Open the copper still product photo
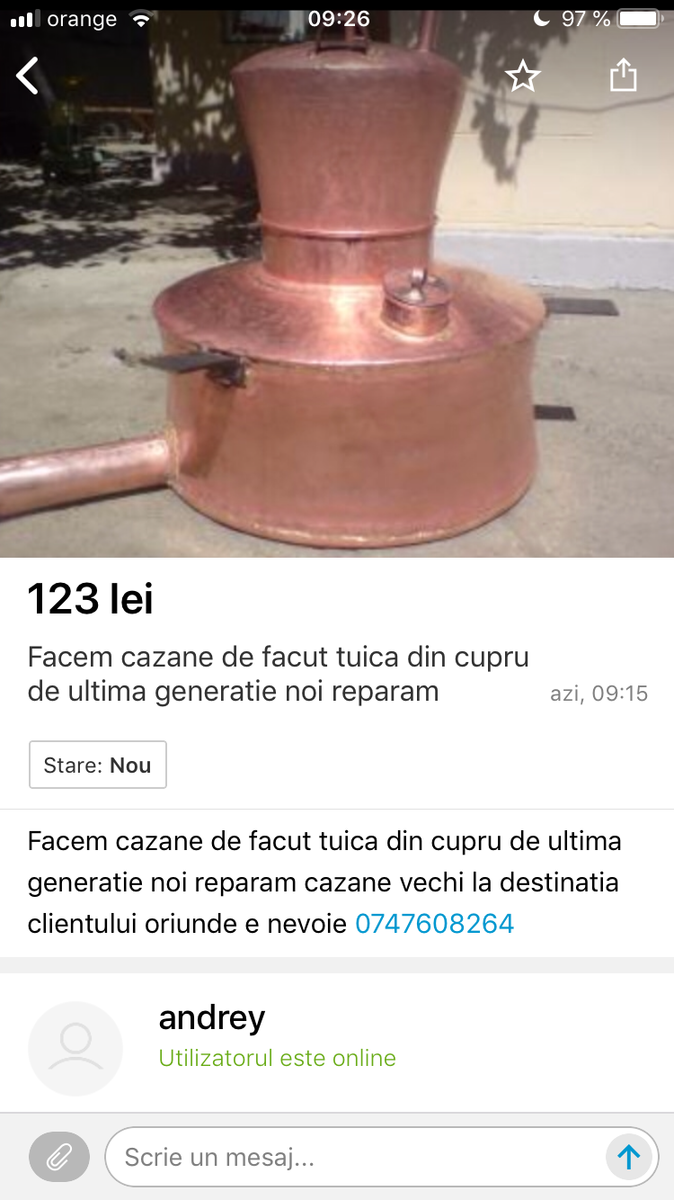Screen dimensions: 674x1200 pyautogui.click(x=337, y=284)
